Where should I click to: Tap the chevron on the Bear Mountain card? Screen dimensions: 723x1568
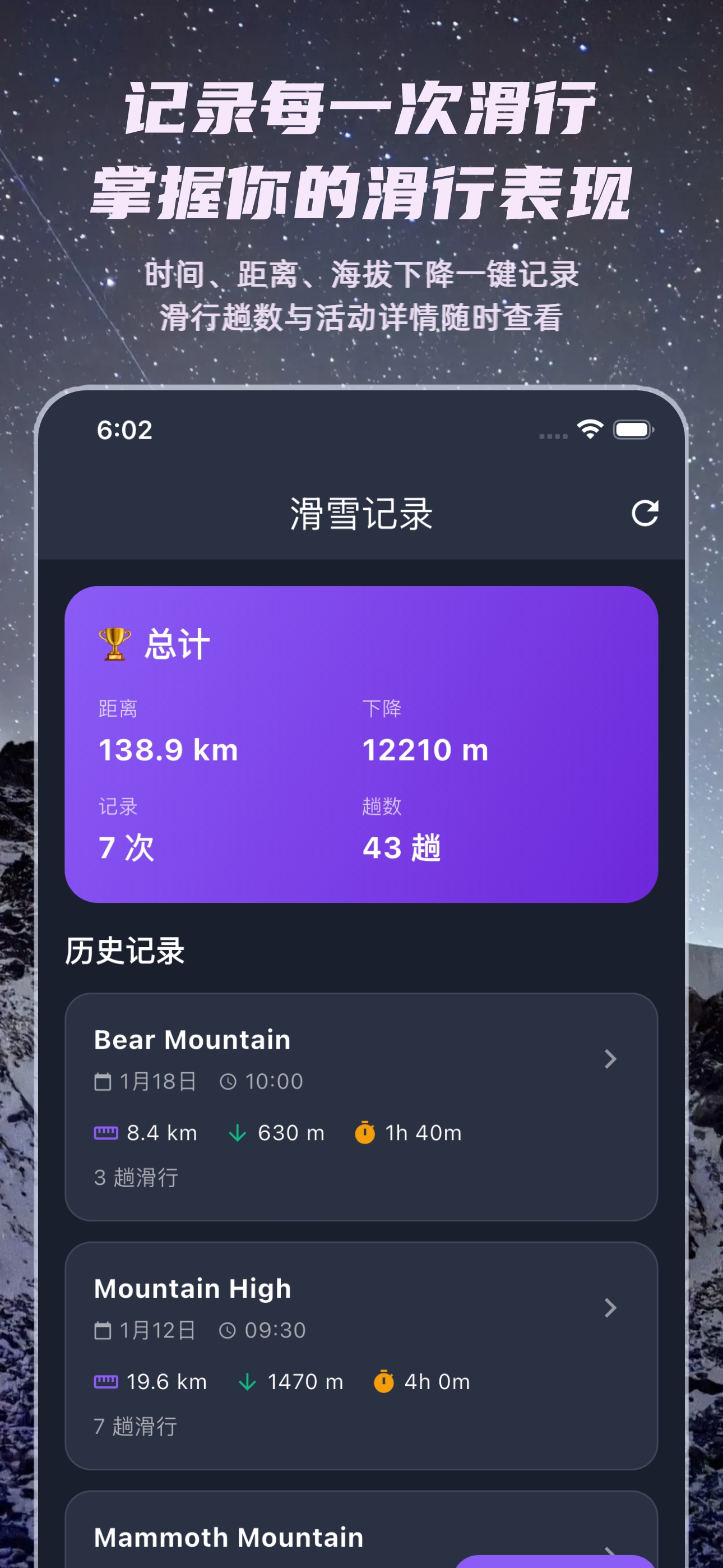(x=611, y=1059)
